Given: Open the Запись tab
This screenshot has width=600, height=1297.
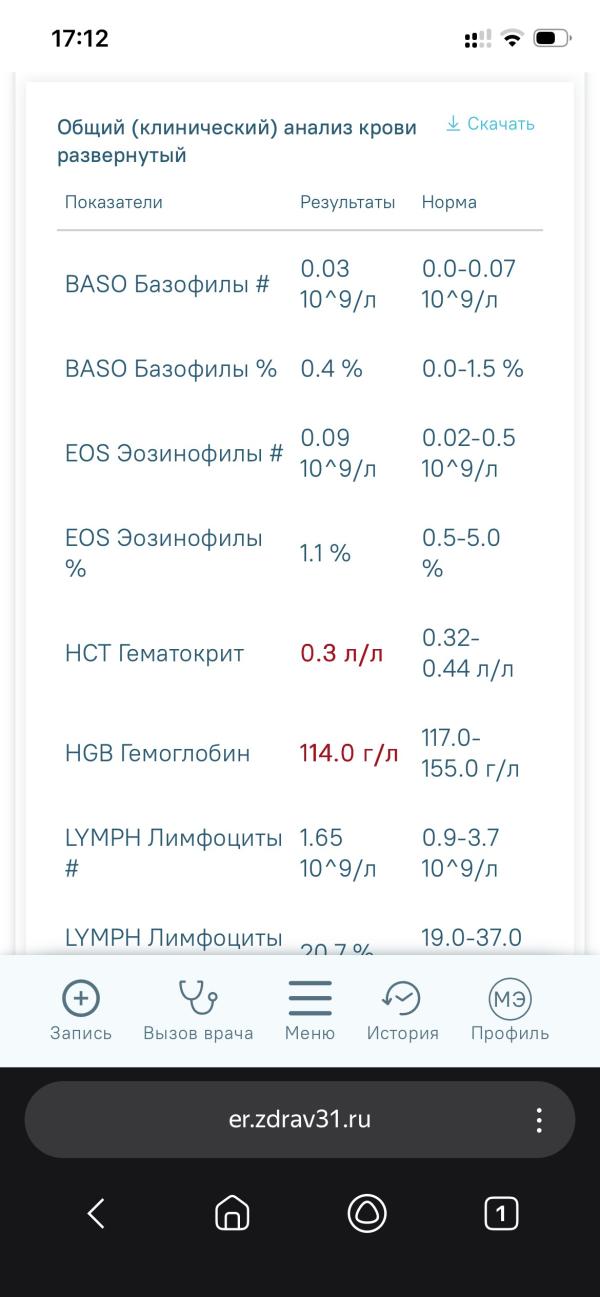Looking at the screenshot, I should 81,1010.
